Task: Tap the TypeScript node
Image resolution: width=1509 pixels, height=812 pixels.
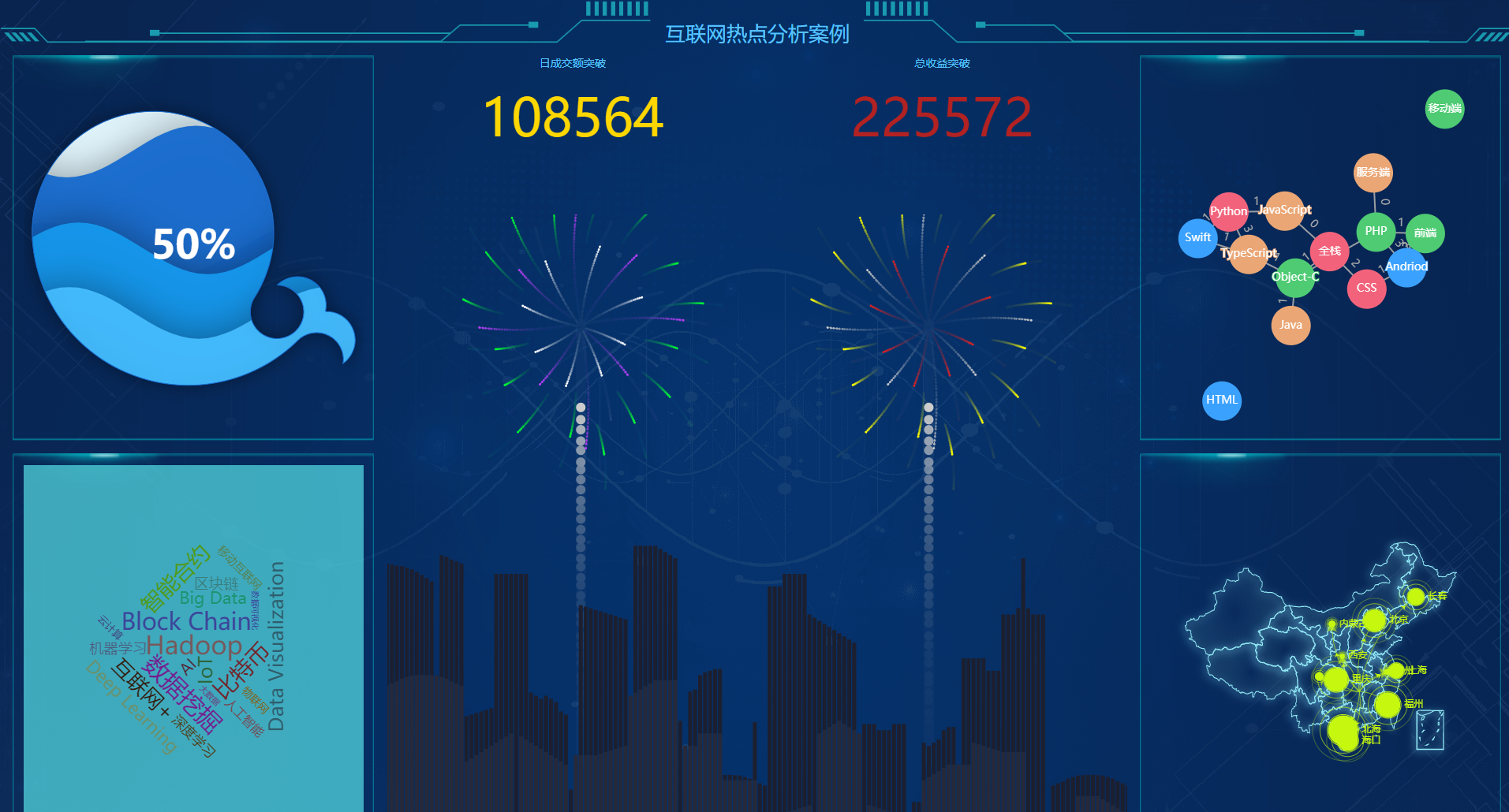Action: [x=1248, y=254]
